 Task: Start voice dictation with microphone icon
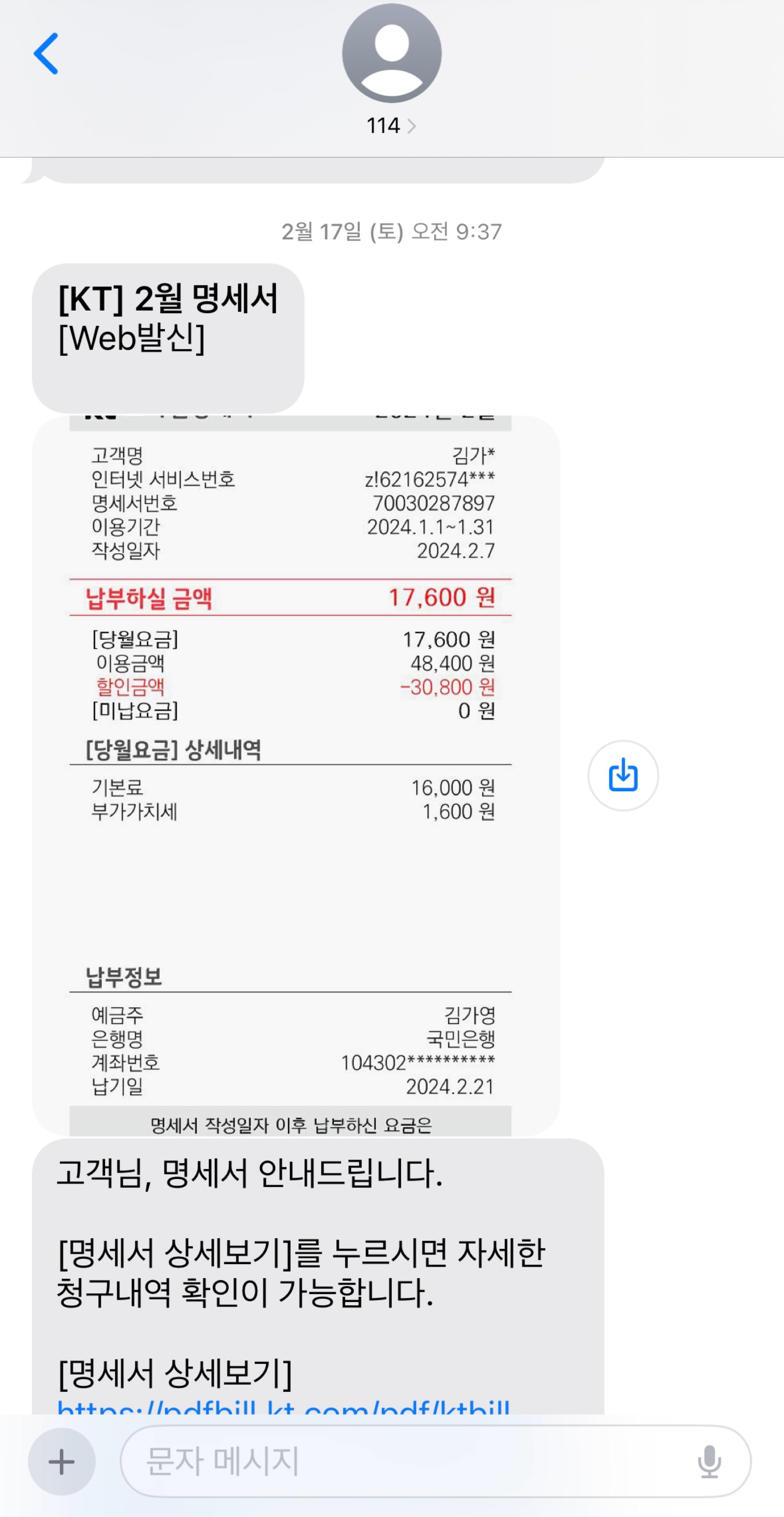click(709, 1462)
